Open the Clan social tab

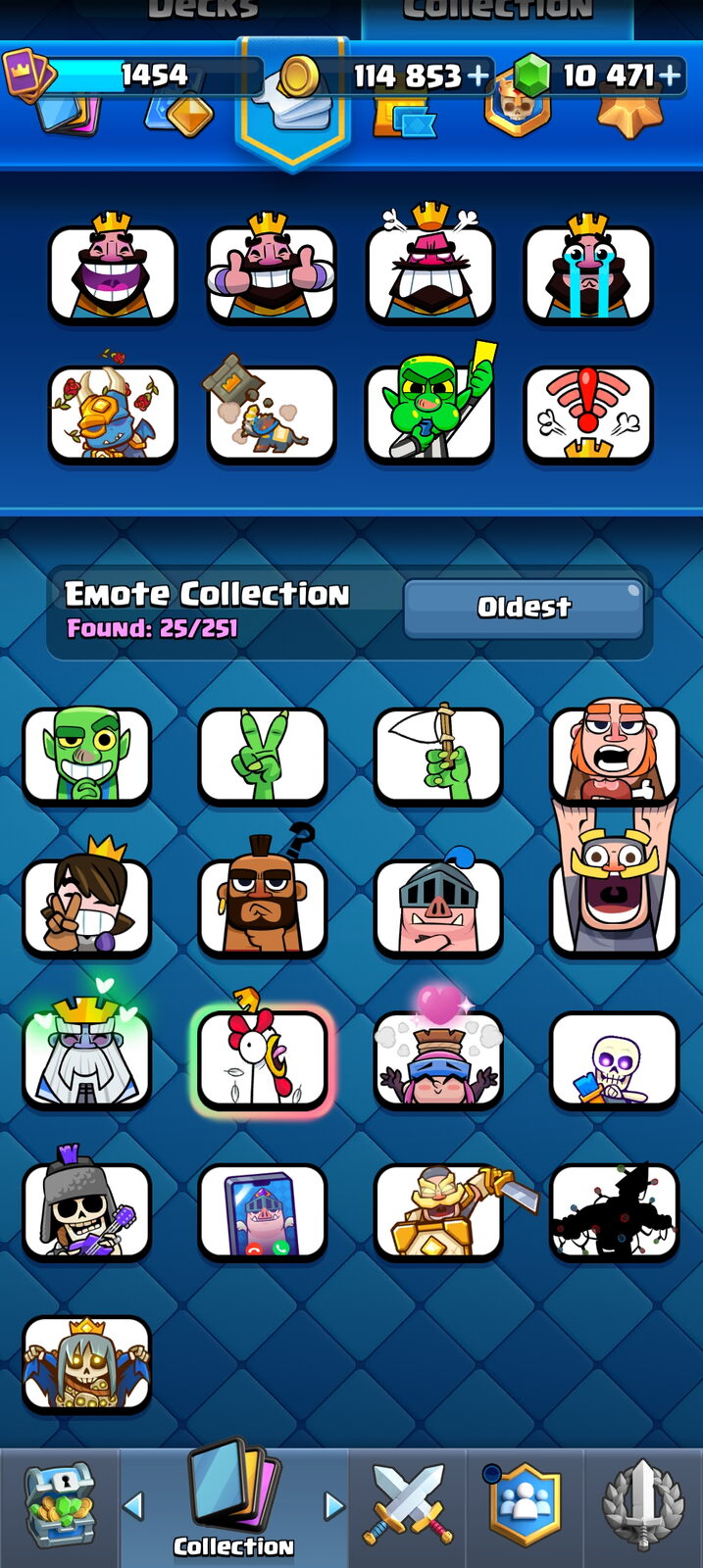tap(527, 1508)
